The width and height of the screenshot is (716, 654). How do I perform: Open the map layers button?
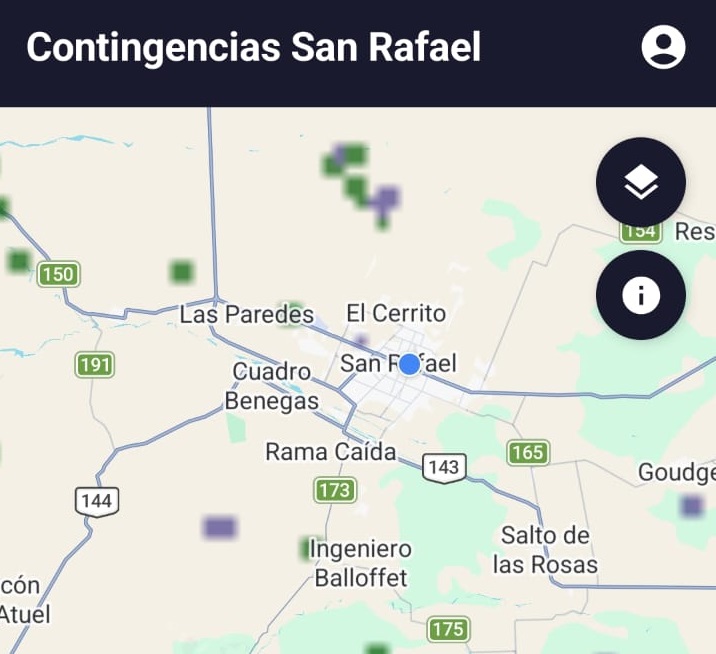click(641, 182)
